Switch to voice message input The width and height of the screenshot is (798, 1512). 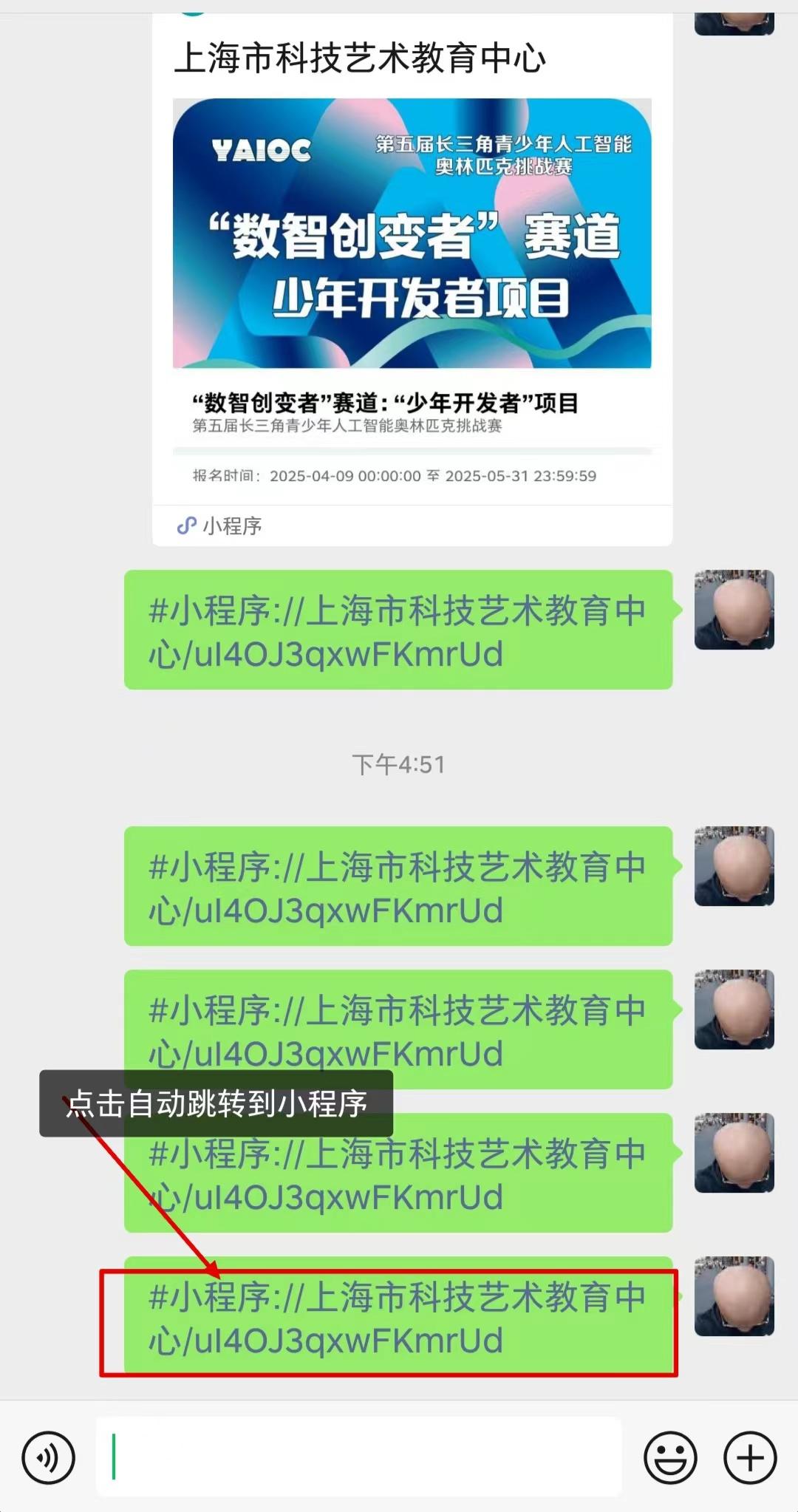(49, 1457)
